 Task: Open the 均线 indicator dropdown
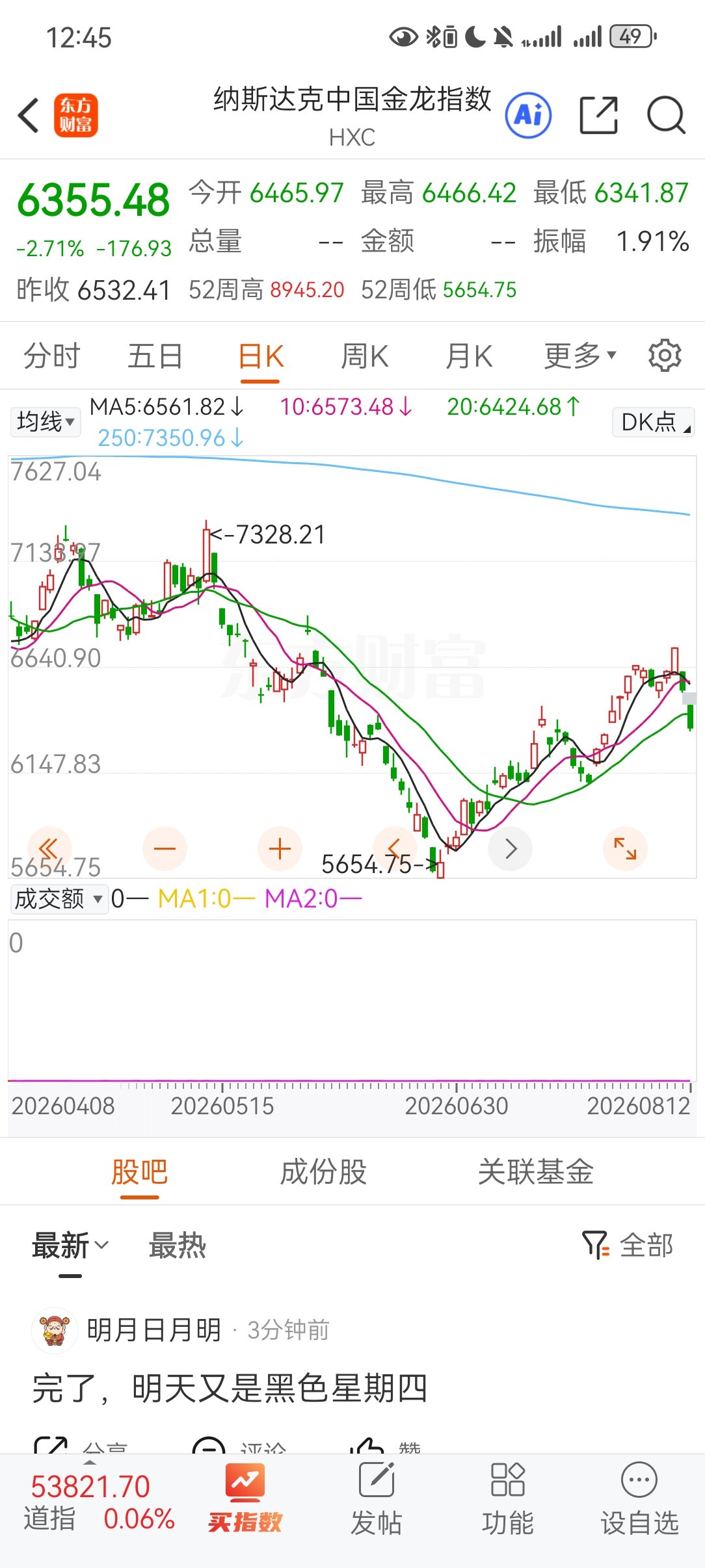tap(45, 421)
